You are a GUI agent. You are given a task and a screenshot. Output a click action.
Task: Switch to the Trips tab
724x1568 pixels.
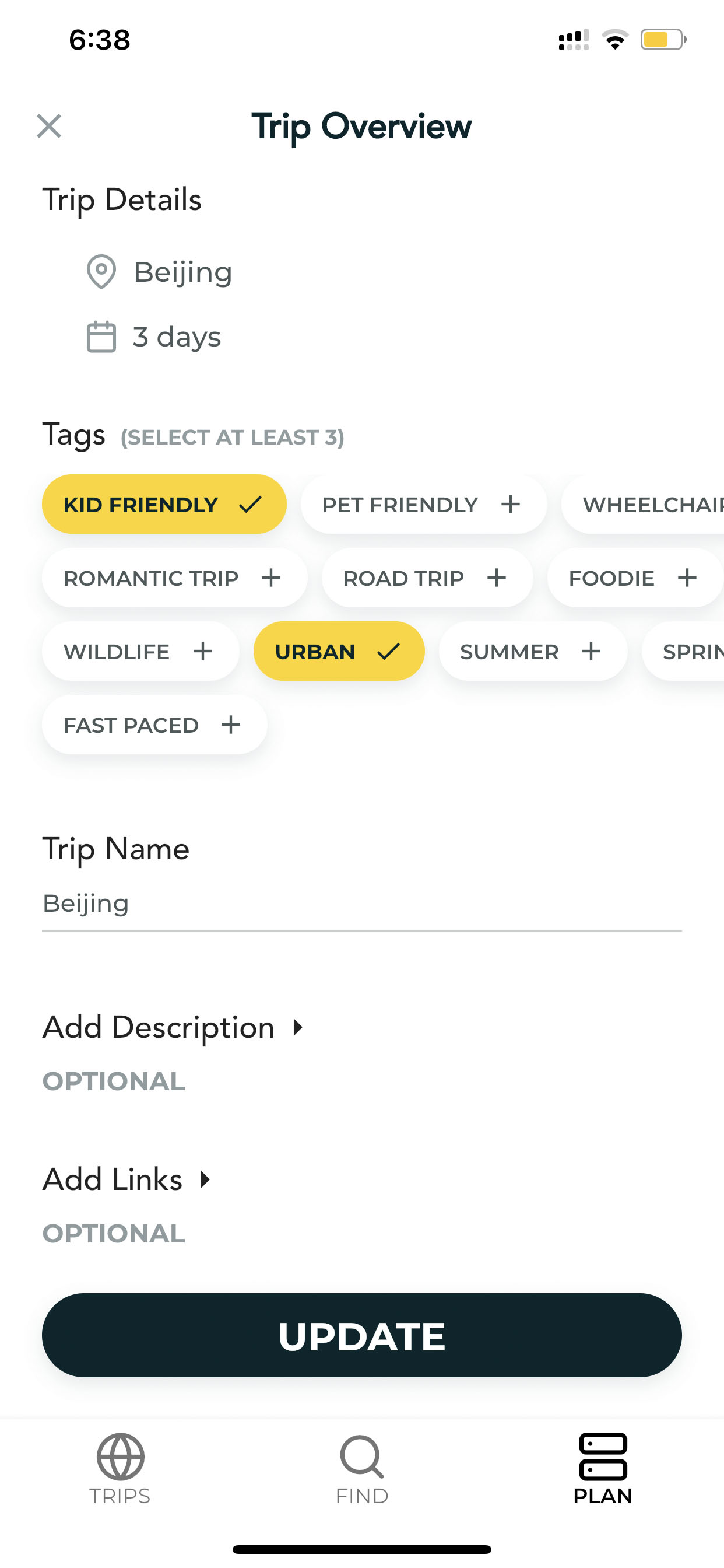[120, 1469]
